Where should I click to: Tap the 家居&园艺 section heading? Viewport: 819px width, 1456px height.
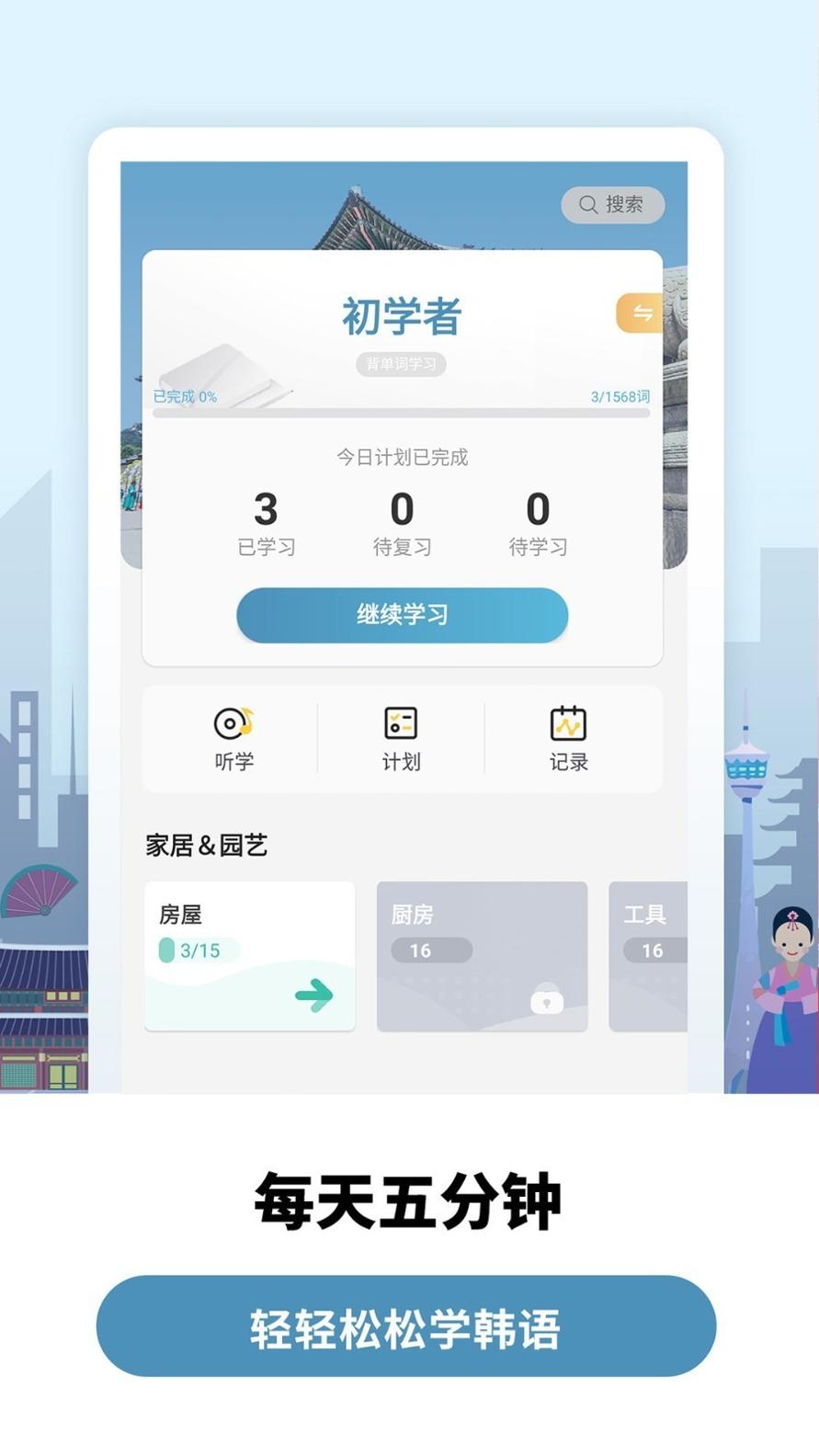204,844
